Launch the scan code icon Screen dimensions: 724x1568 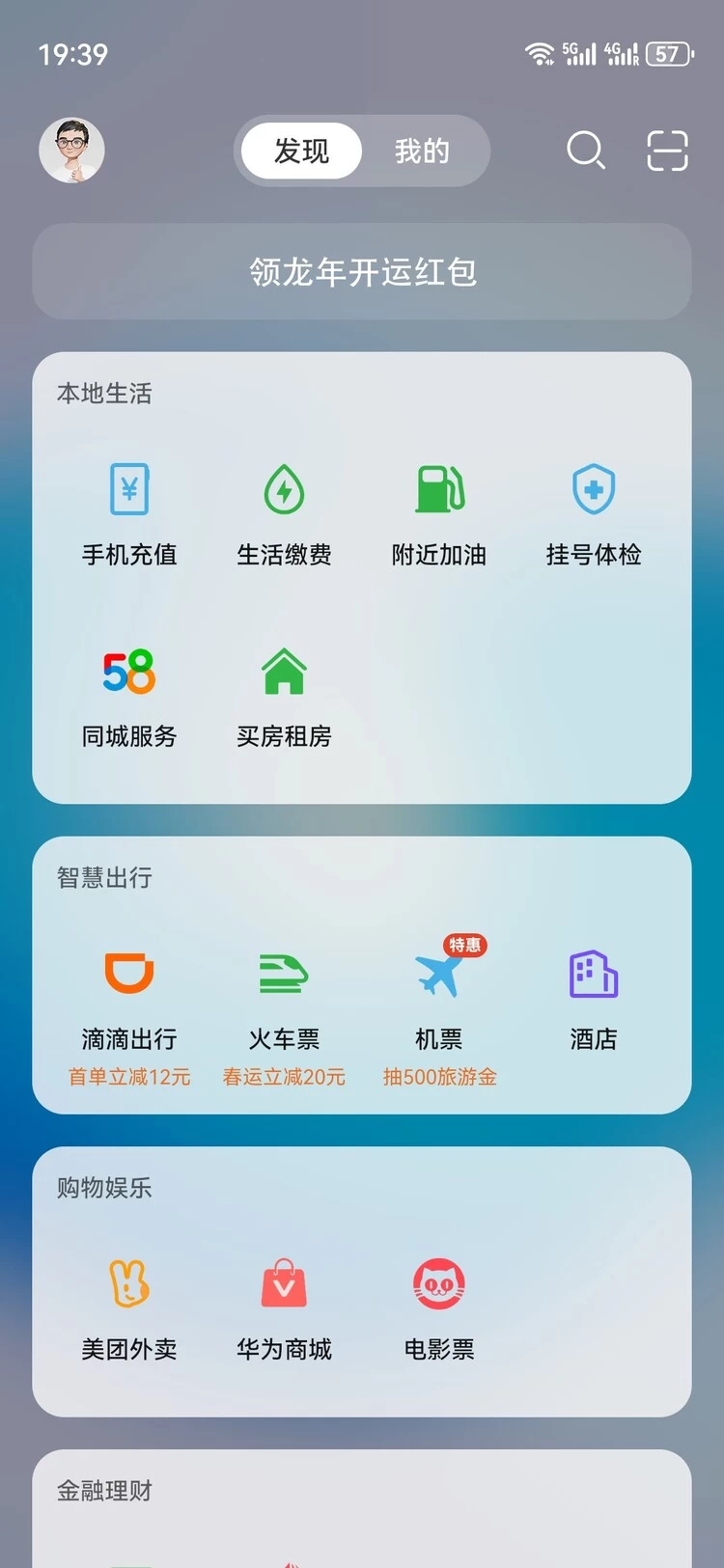[x=667, y=151]
